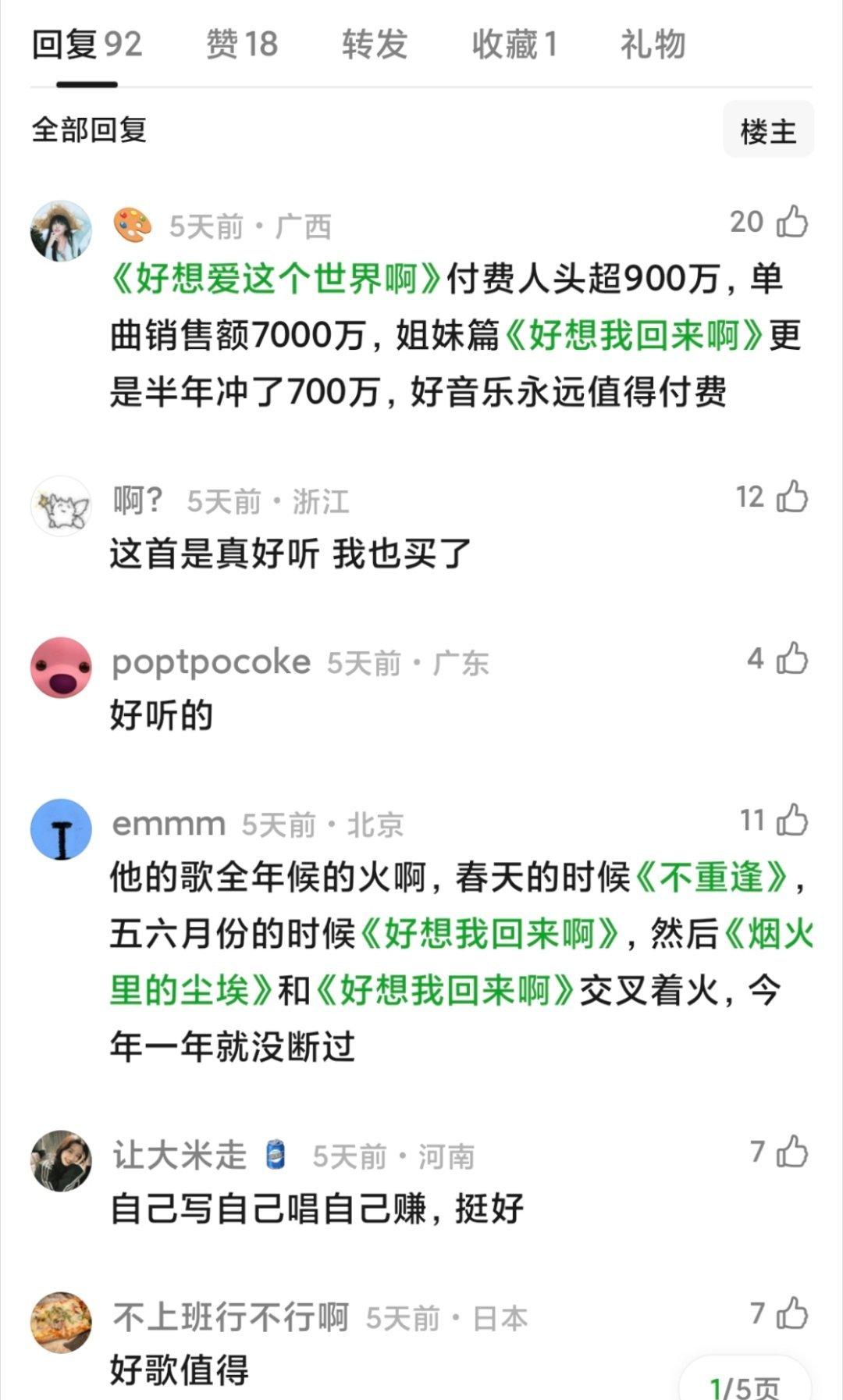
Task: Open 不上班行不行啊's profile avatar
Action: click(61, 1322)
